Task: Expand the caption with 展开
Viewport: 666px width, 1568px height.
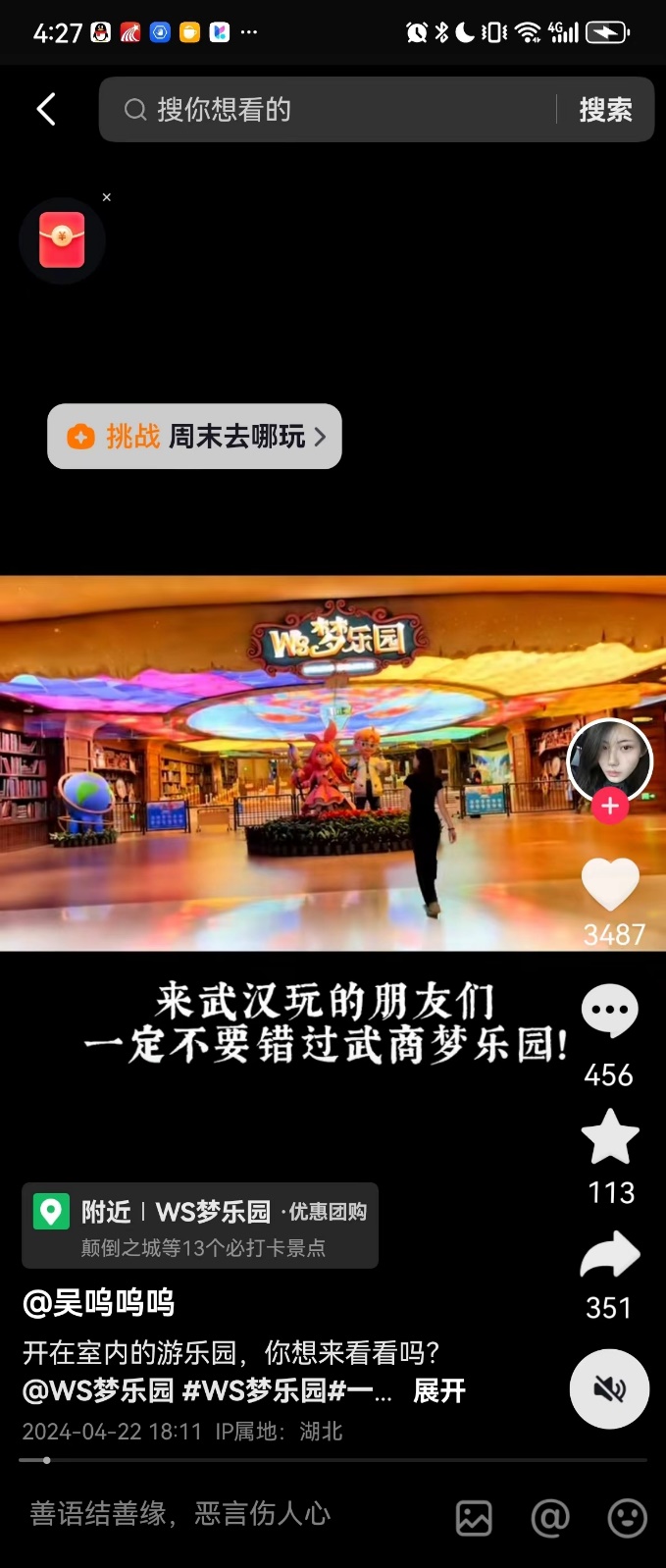Action: [438, 1390]
